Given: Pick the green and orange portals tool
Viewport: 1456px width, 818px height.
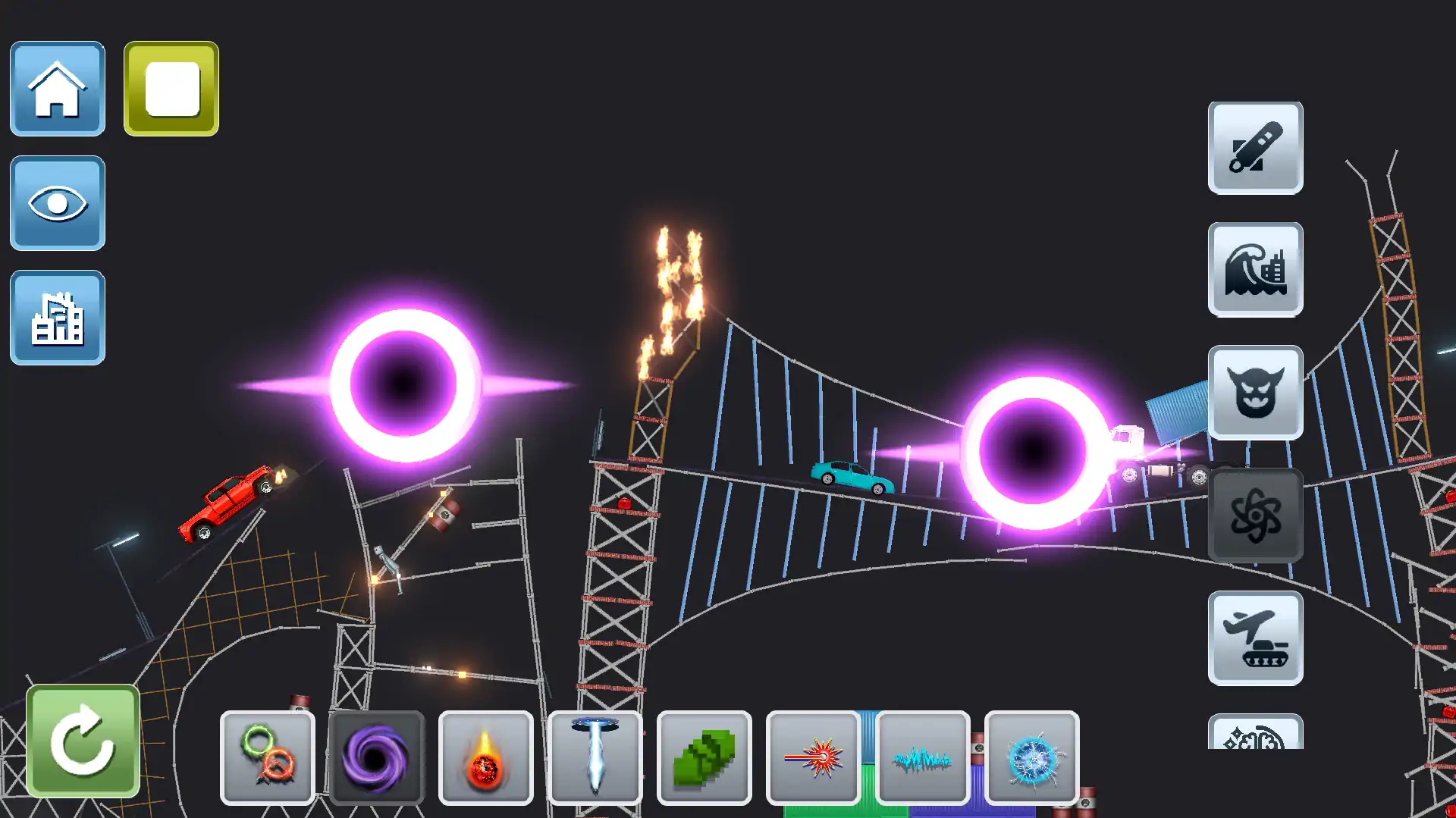Looking at the screenshot, I should (x=268, y=757).
